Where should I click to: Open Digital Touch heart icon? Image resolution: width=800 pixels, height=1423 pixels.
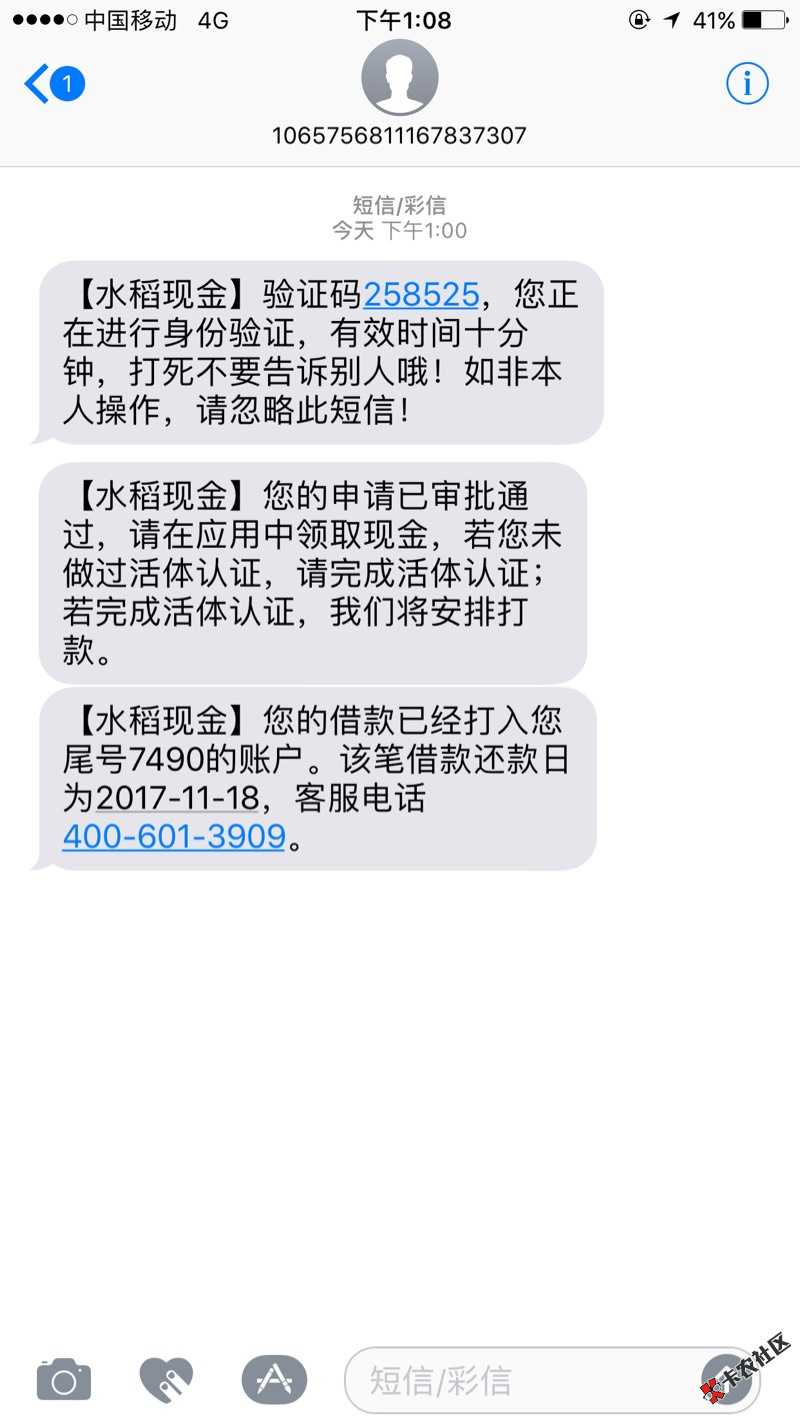tap(166, 1381)
